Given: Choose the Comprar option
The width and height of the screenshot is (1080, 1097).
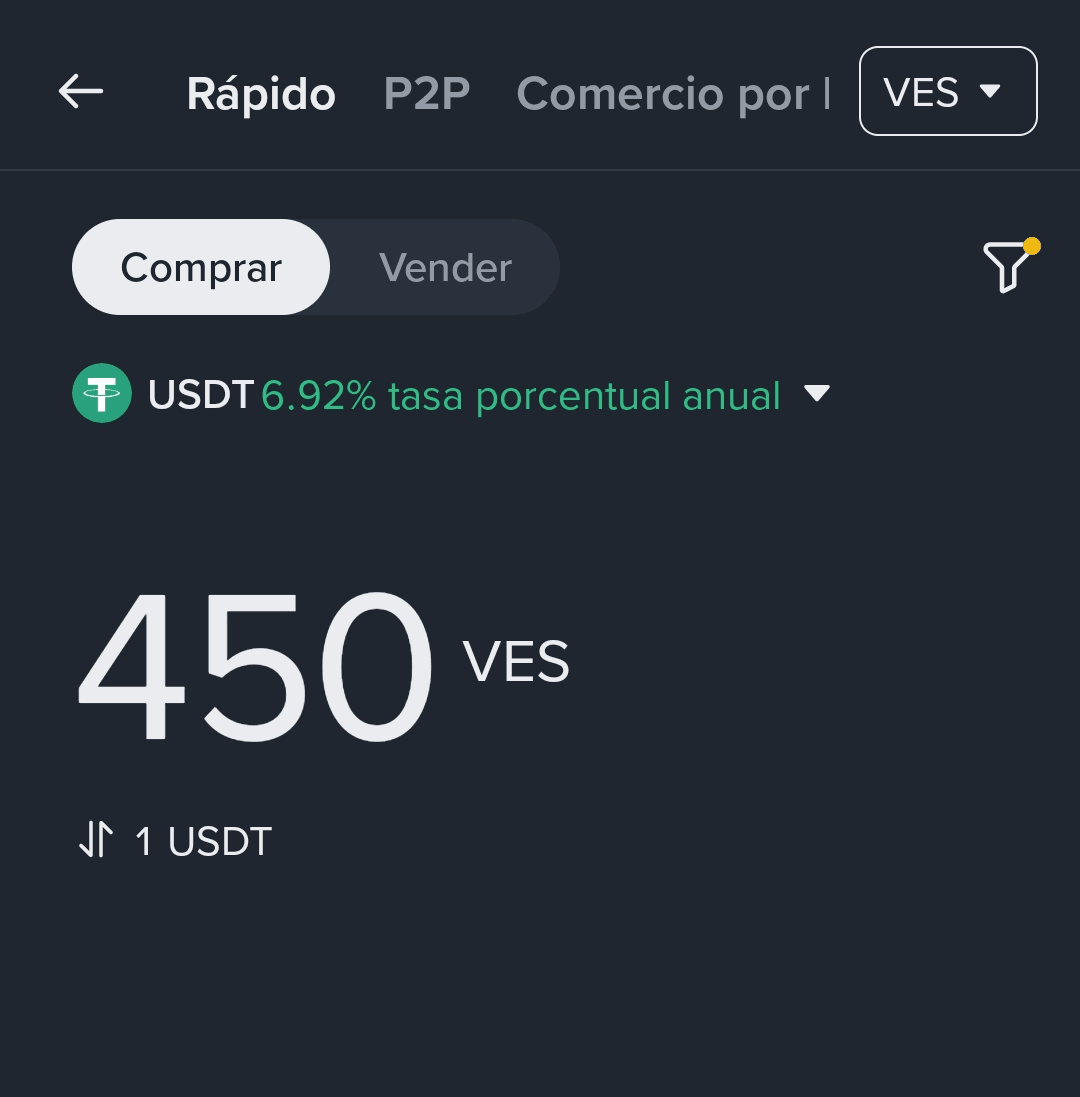Looking at the screenshot, I should point(201,268).
